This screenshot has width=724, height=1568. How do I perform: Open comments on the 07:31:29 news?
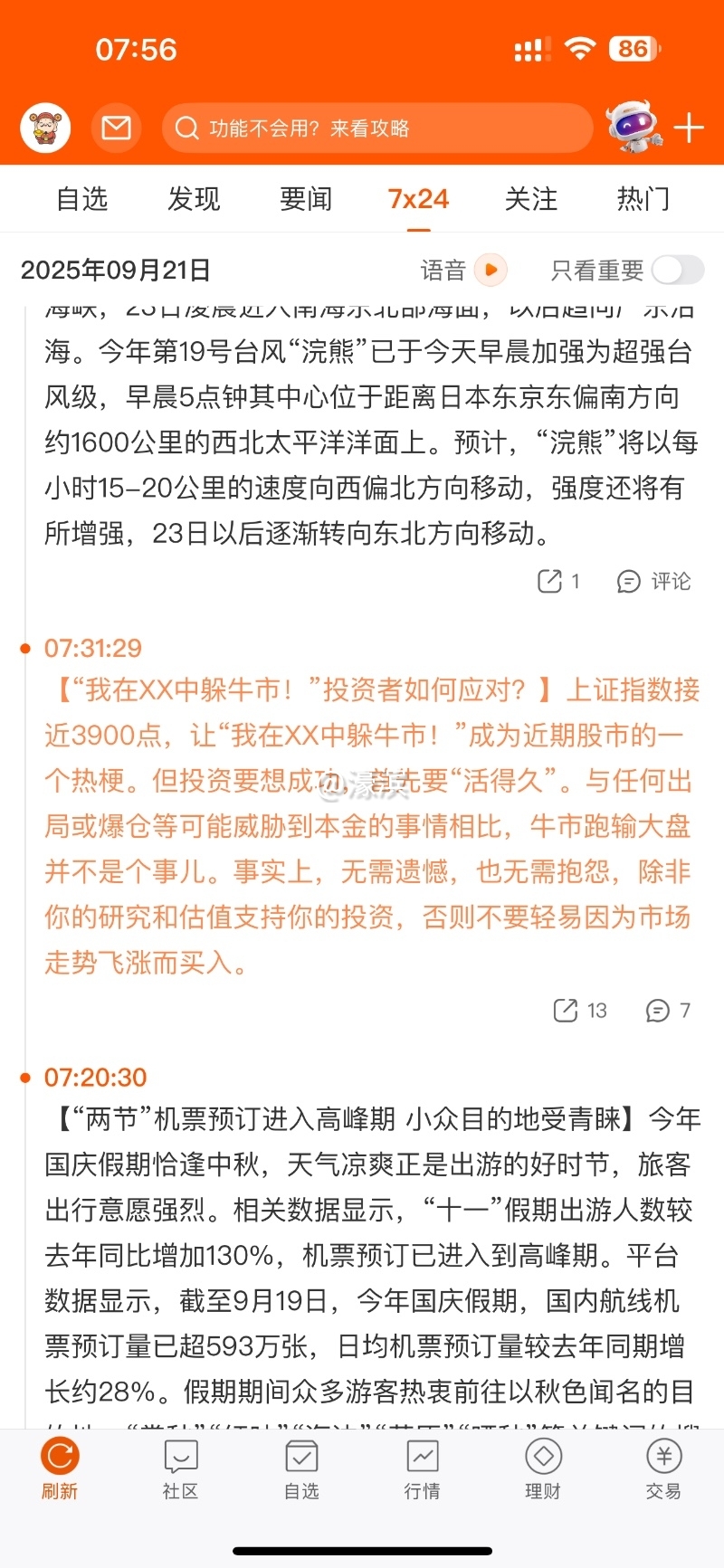point(667,1011)
